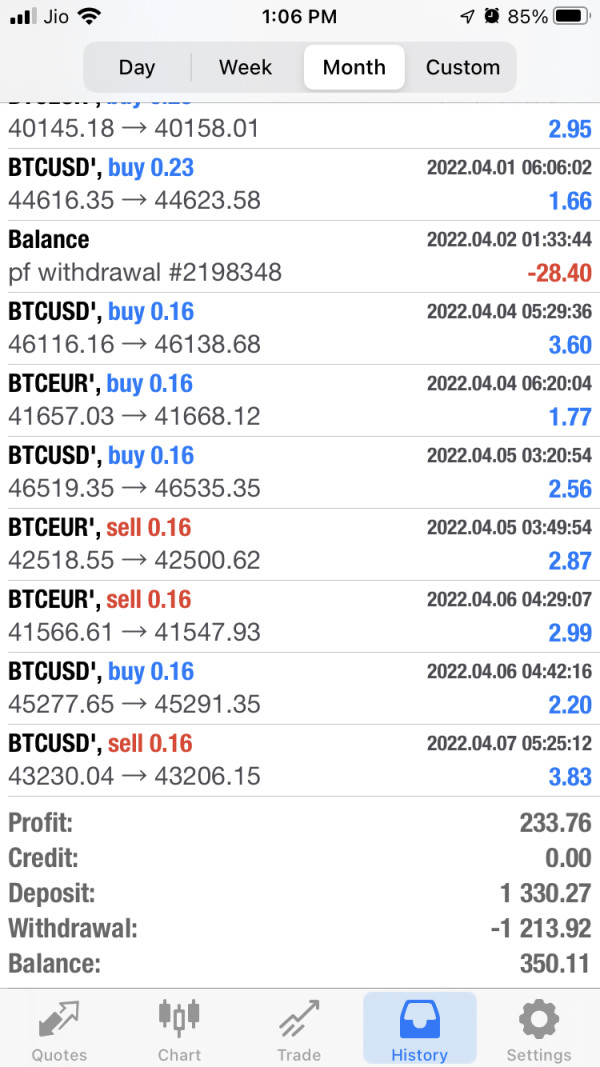Select the BTCUSD buy deal with 2.20 profit
This screenshot has height=1067, width=600.
[300, 688]
